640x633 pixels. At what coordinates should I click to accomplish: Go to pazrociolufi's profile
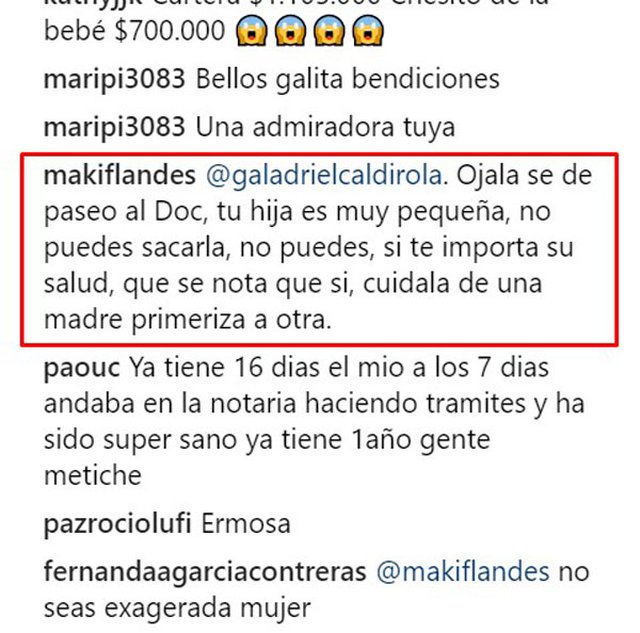(117, 523)
